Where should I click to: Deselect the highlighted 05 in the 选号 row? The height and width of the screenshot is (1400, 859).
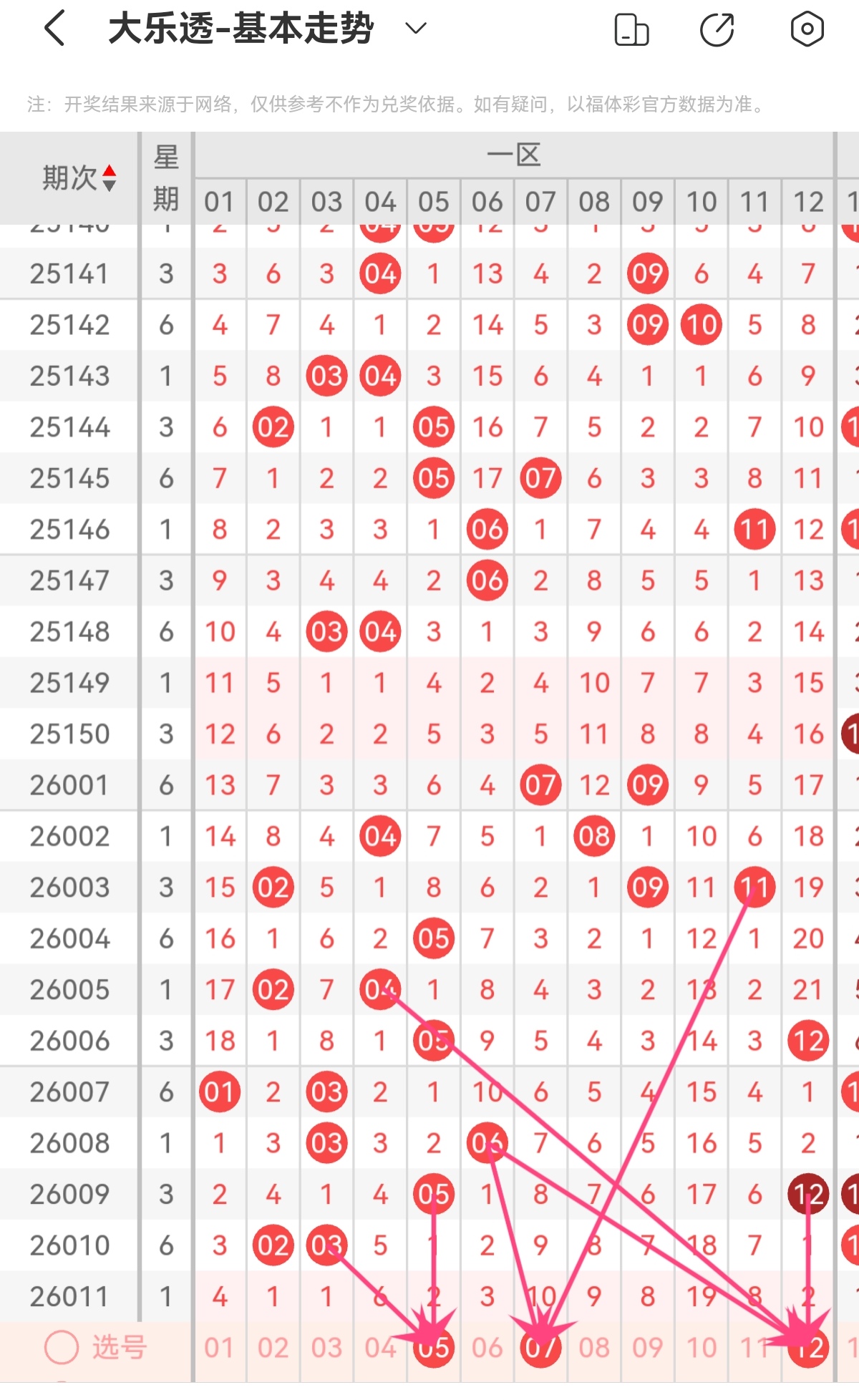pos(434,1348)
